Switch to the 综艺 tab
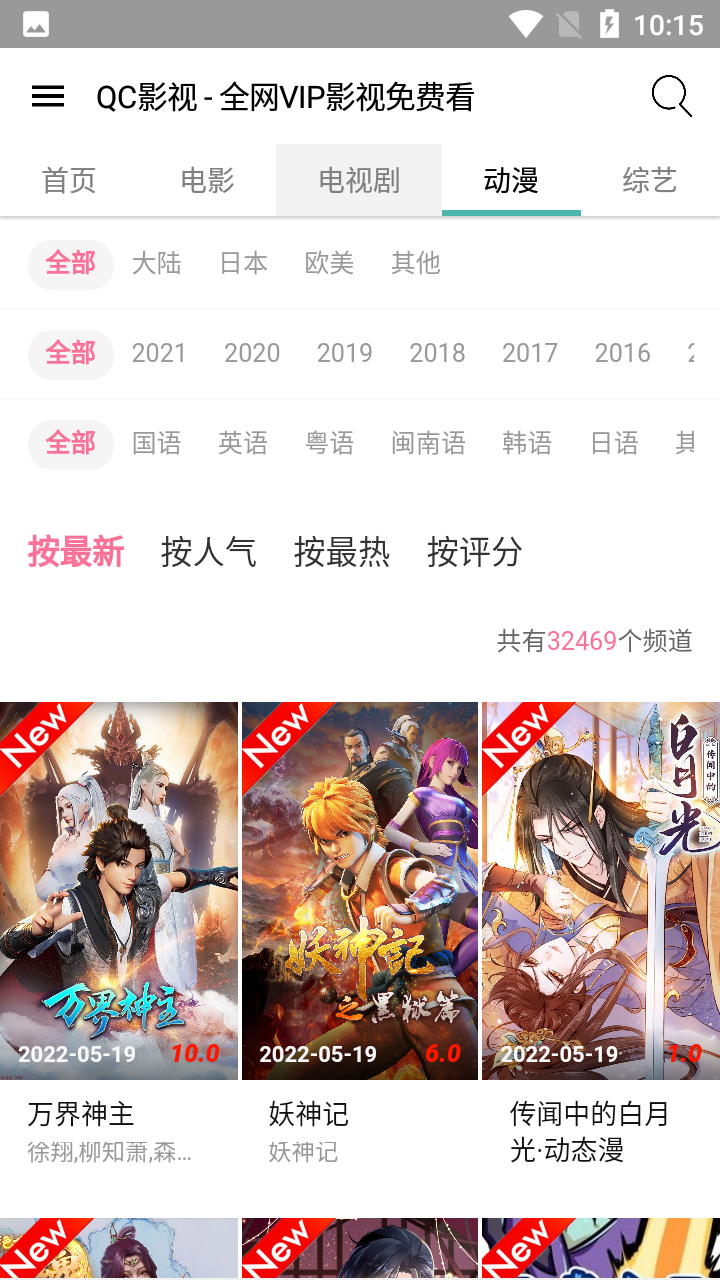 click(x=649, y=181)
